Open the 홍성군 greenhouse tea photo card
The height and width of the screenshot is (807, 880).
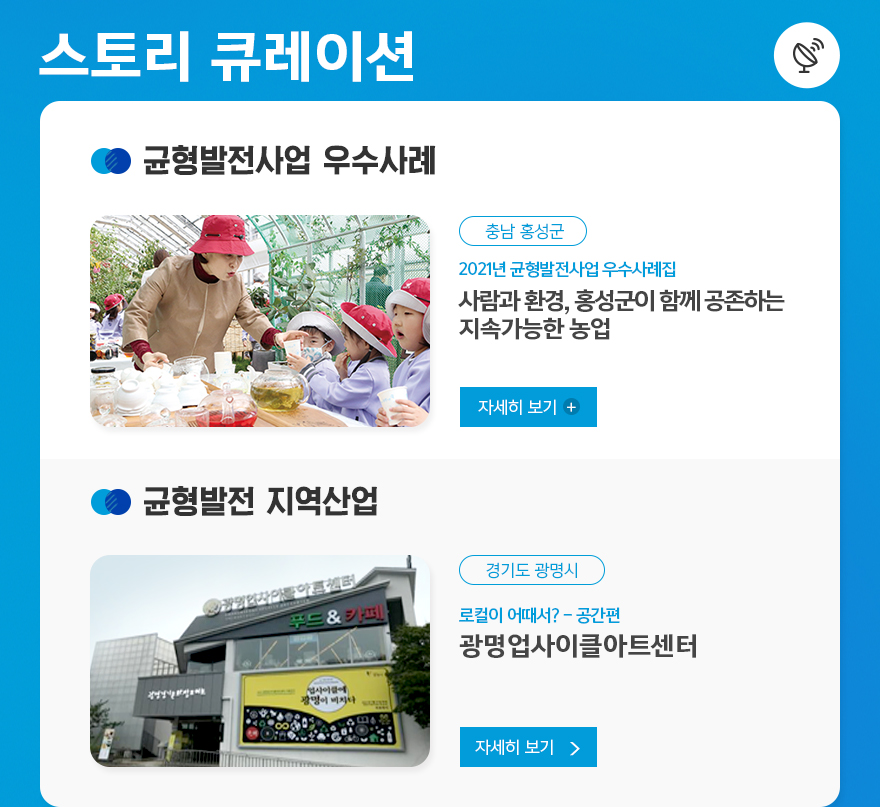coord(260,321)
